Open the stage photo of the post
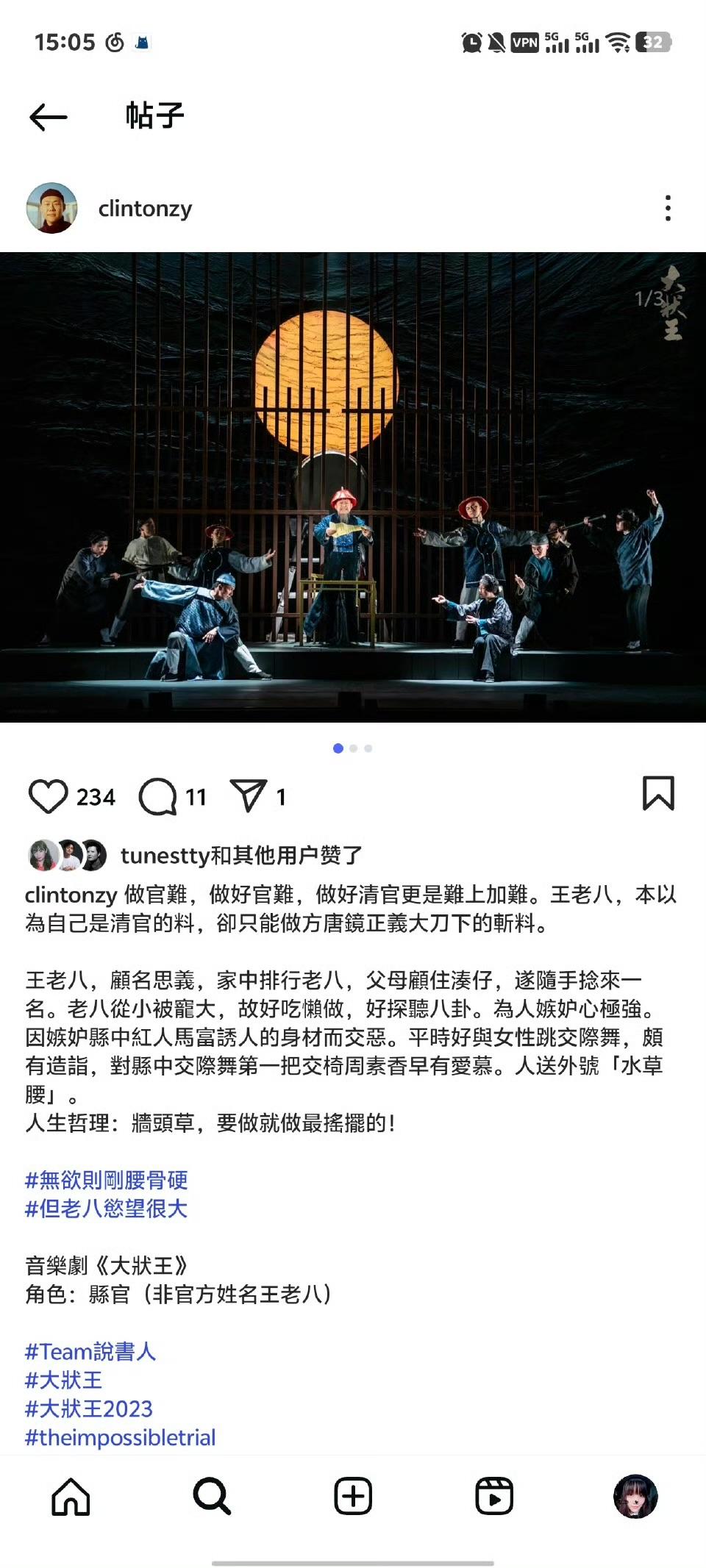Image resolution: width=706 pixels, height=1568 pixels. (x=353, y=487)
